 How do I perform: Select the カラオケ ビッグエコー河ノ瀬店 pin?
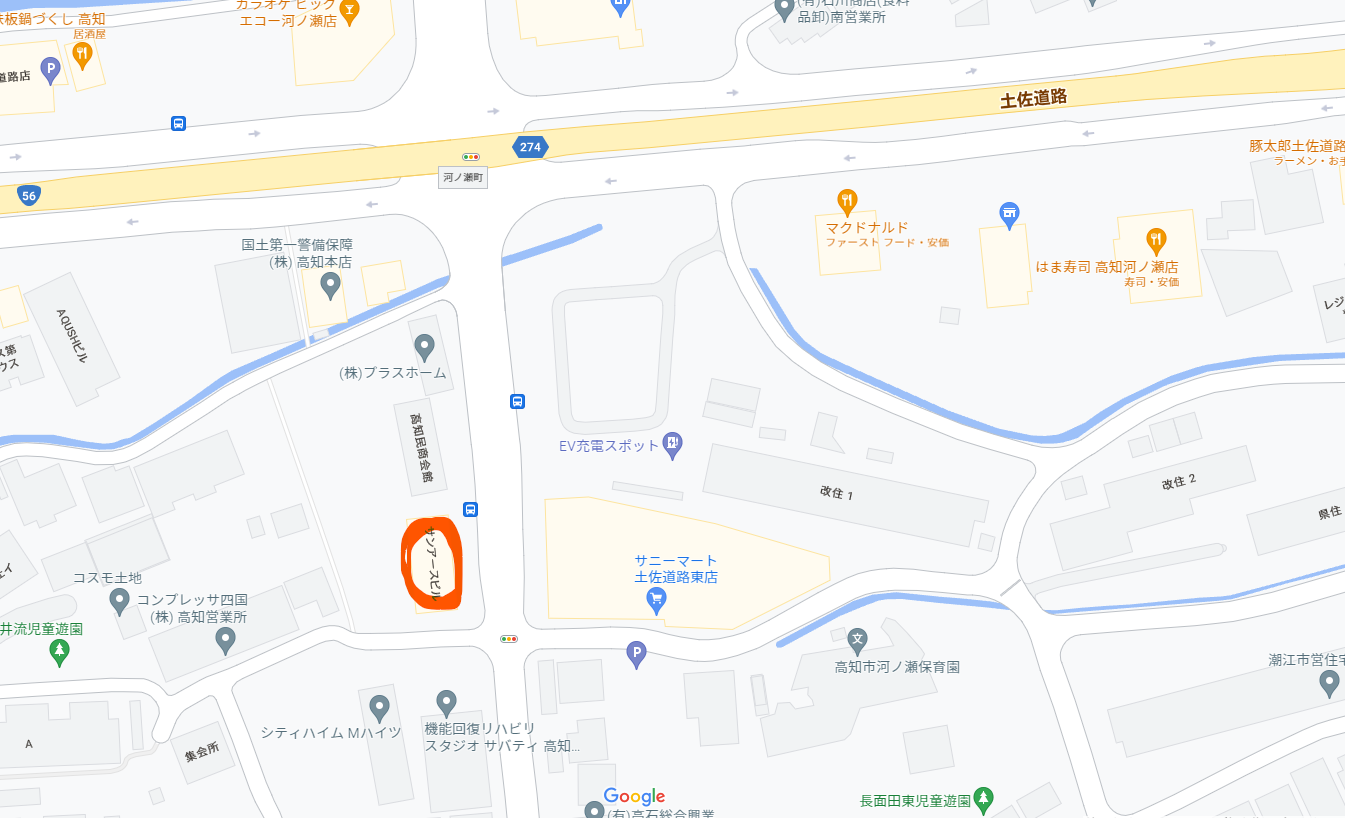tap(349, 12)
